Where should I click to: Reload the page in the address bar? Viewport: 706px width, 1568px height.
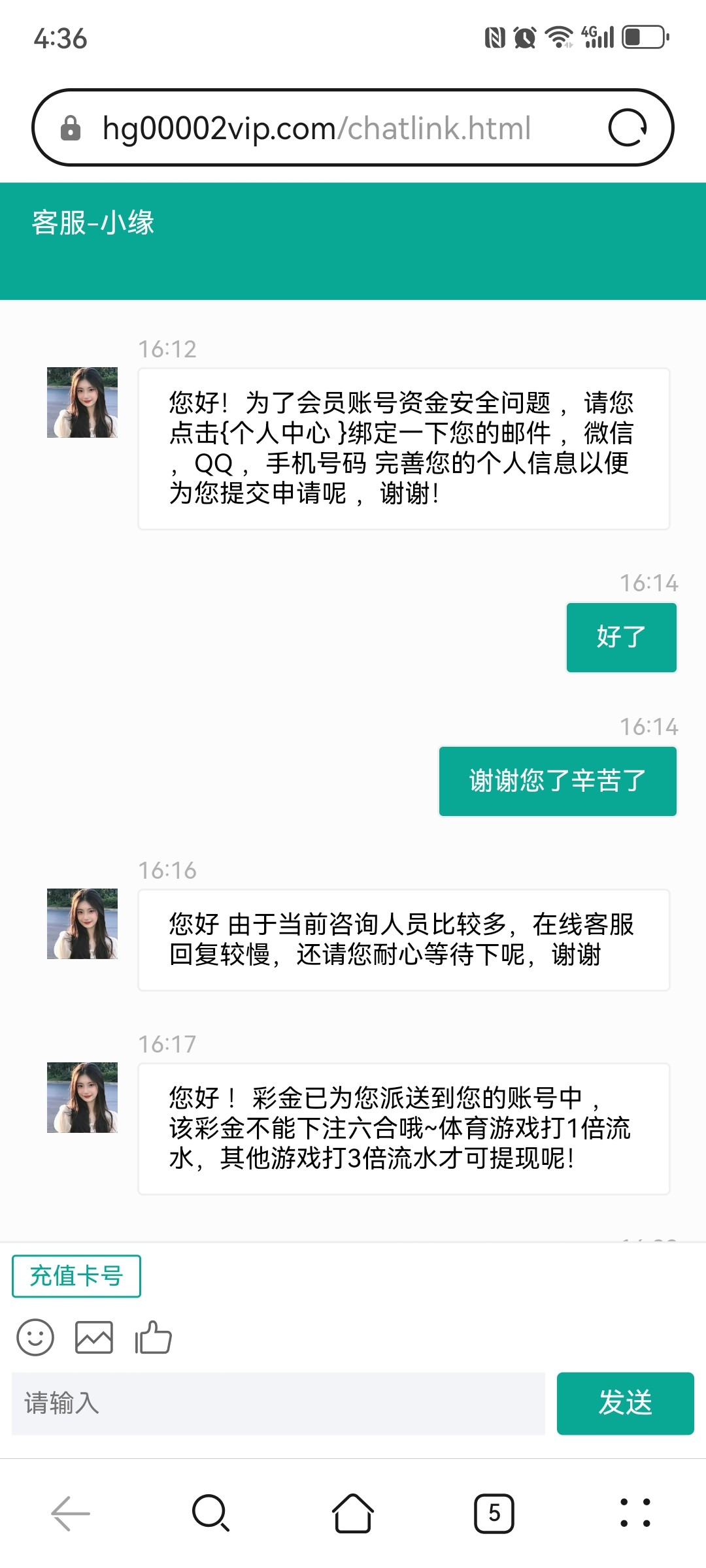(x=627, y=127)
